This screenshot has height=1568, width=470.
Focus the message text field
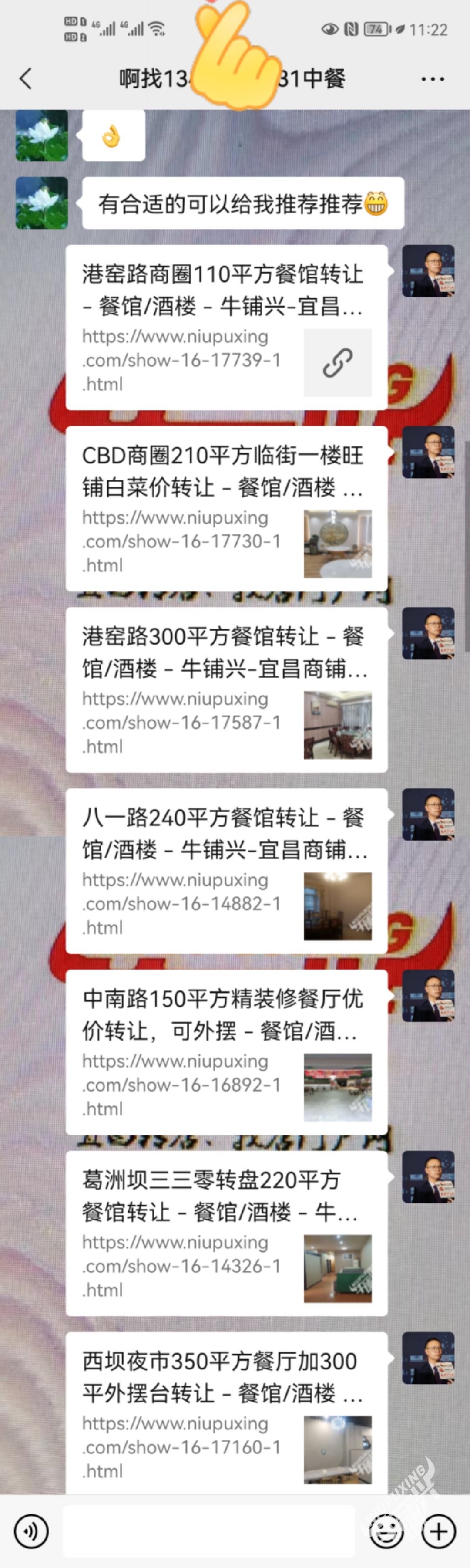208,1531
